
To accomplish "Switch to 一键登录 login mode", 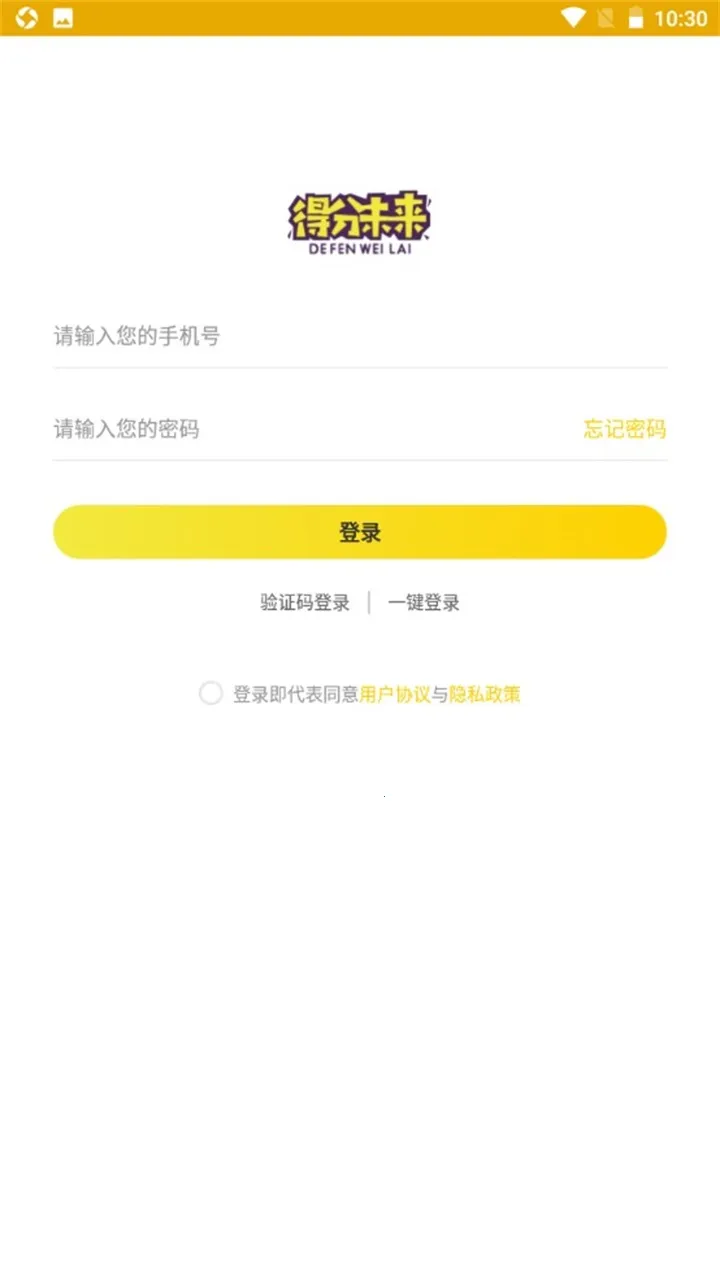I will [425, 603].
